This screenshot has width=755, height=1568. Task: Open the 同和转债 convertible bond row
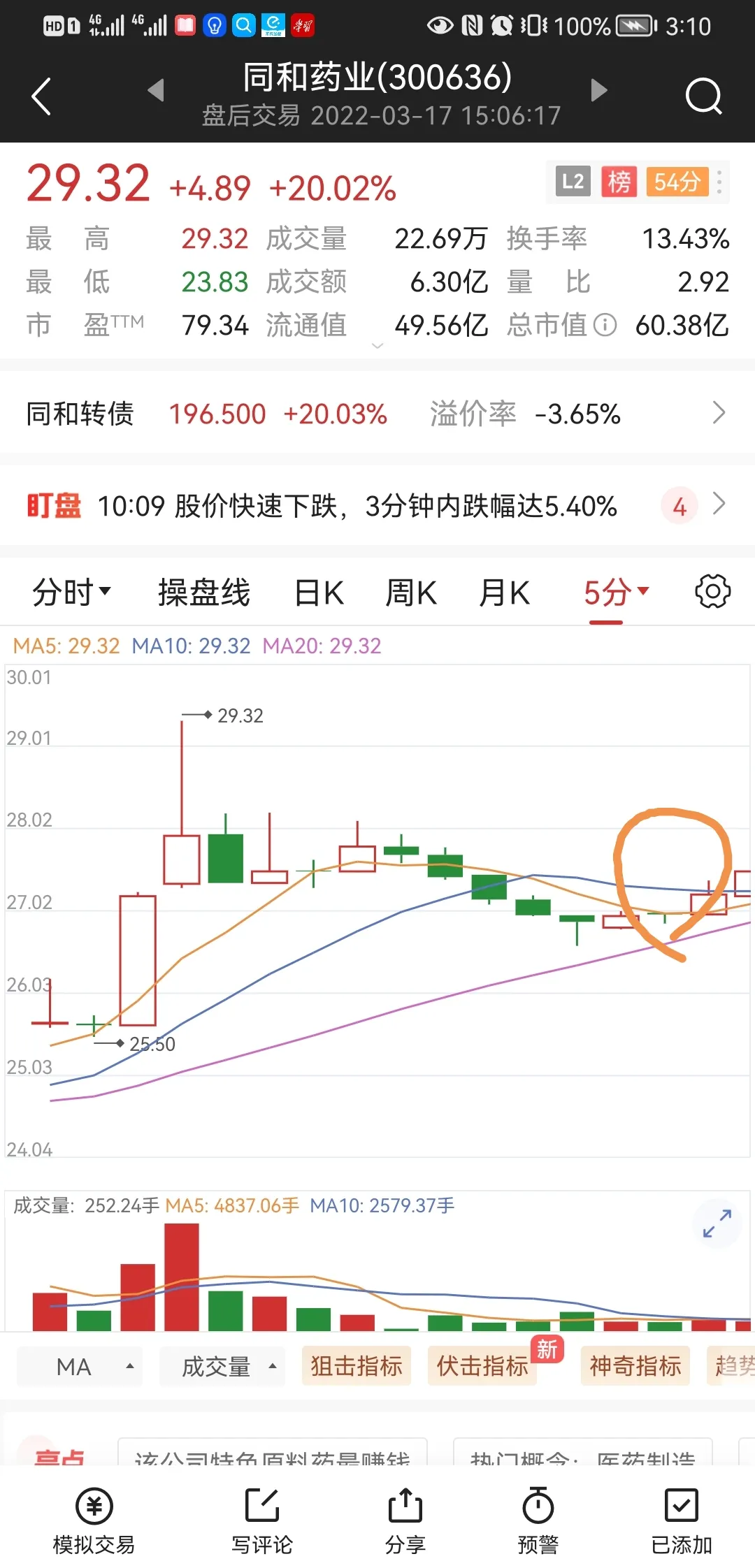tap(377, 414)
